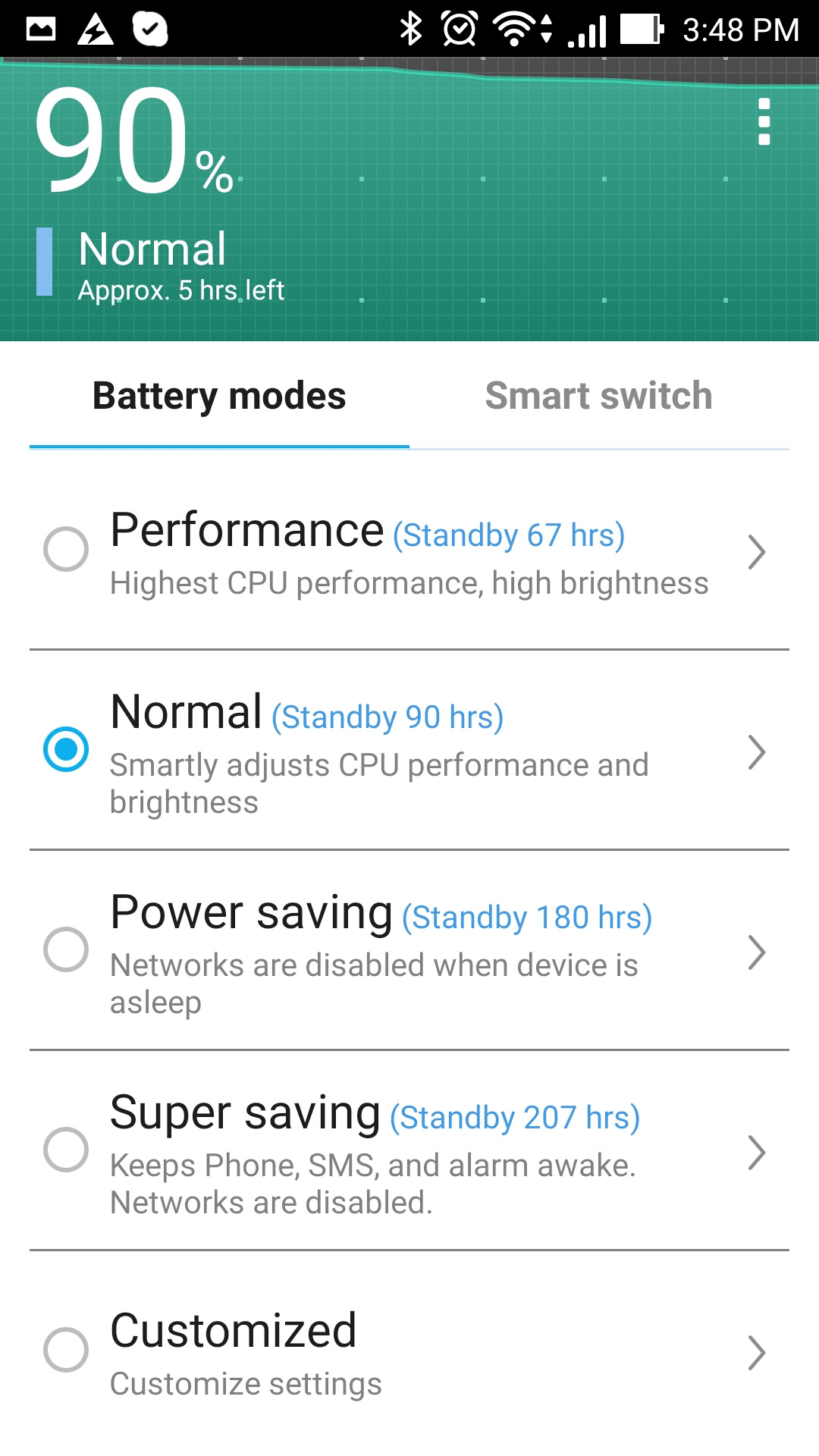
Task: Open the three-dot overflow menu
Action: pos(764,121)
